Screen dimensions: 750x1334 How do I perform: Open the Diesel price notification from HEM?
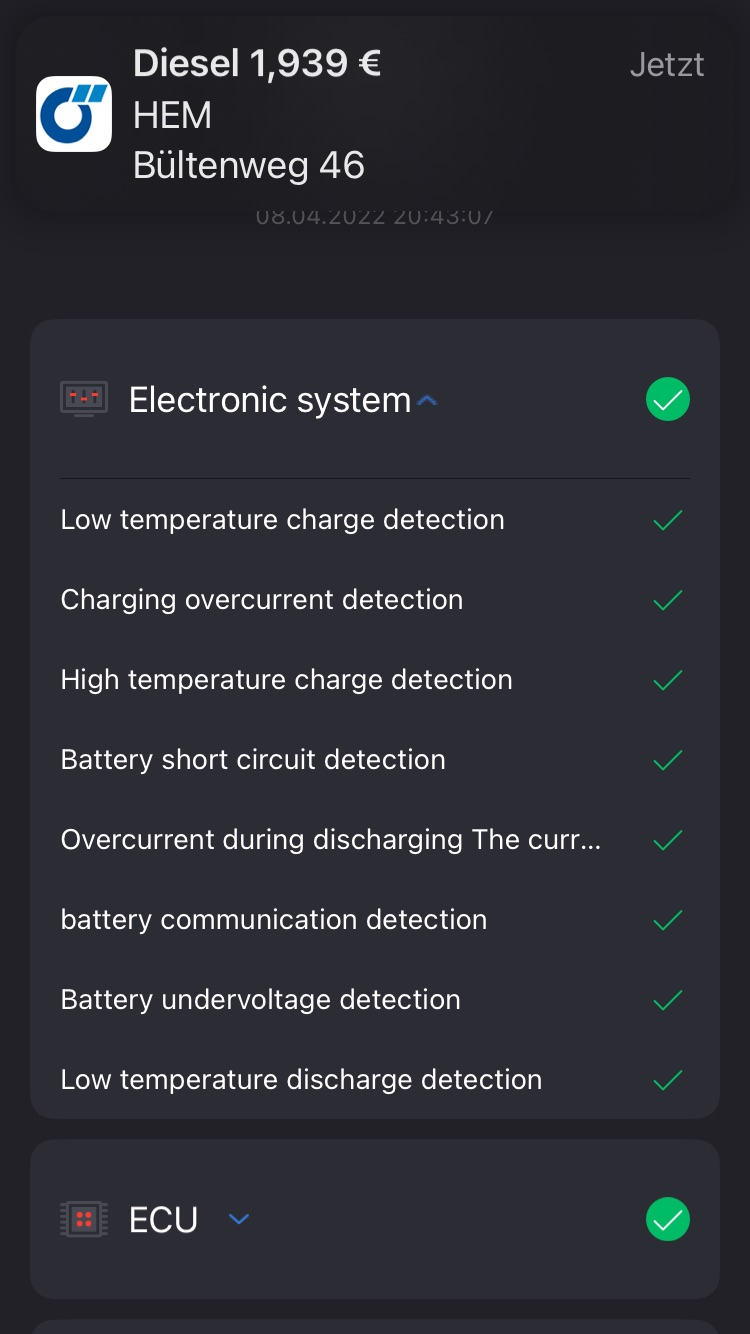pos(374,115)
